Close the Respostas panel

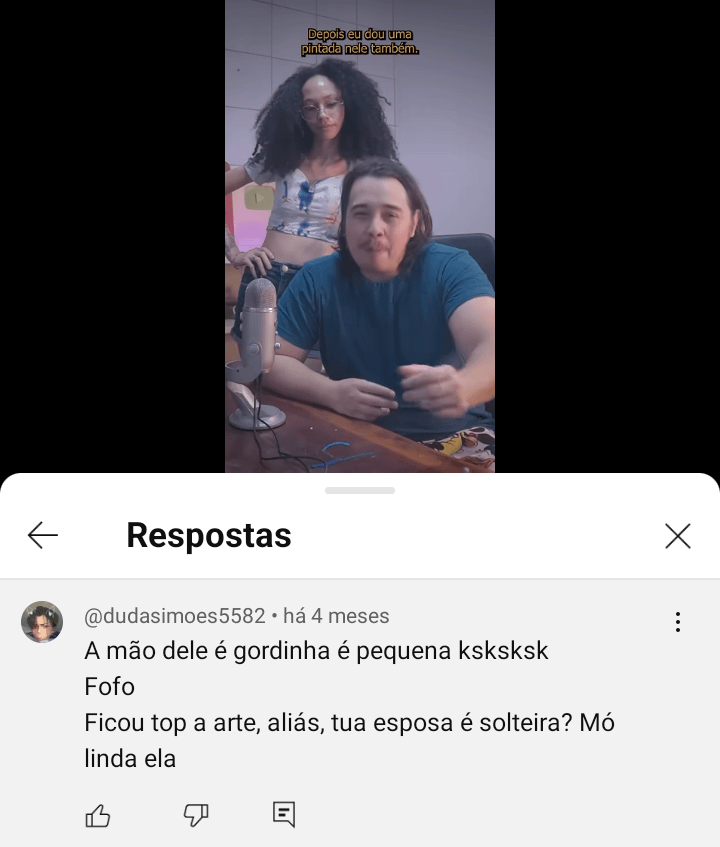click(x=677, y=536)
